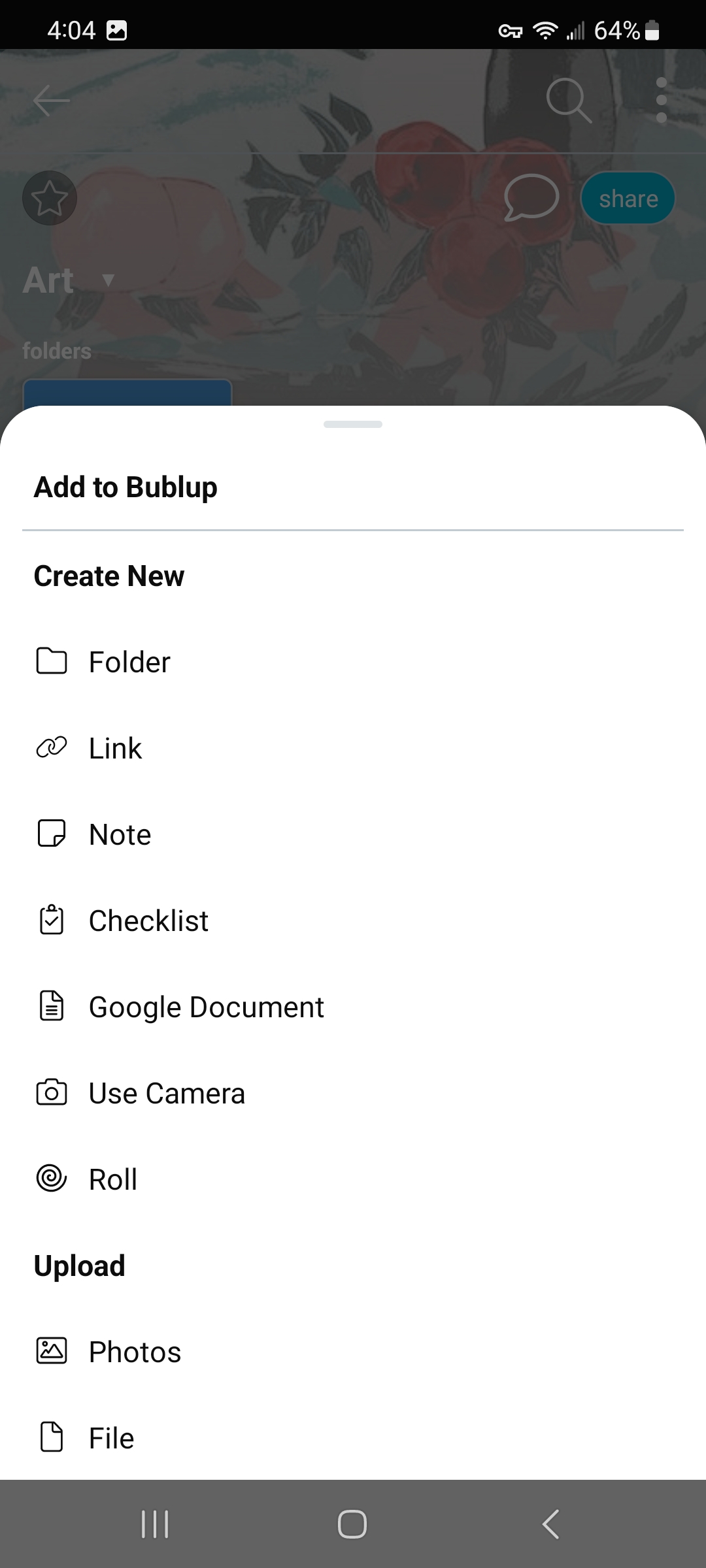Choose Use Camera option
This screenshot has width=706, height=1568.
click(x=353, y=1093)
